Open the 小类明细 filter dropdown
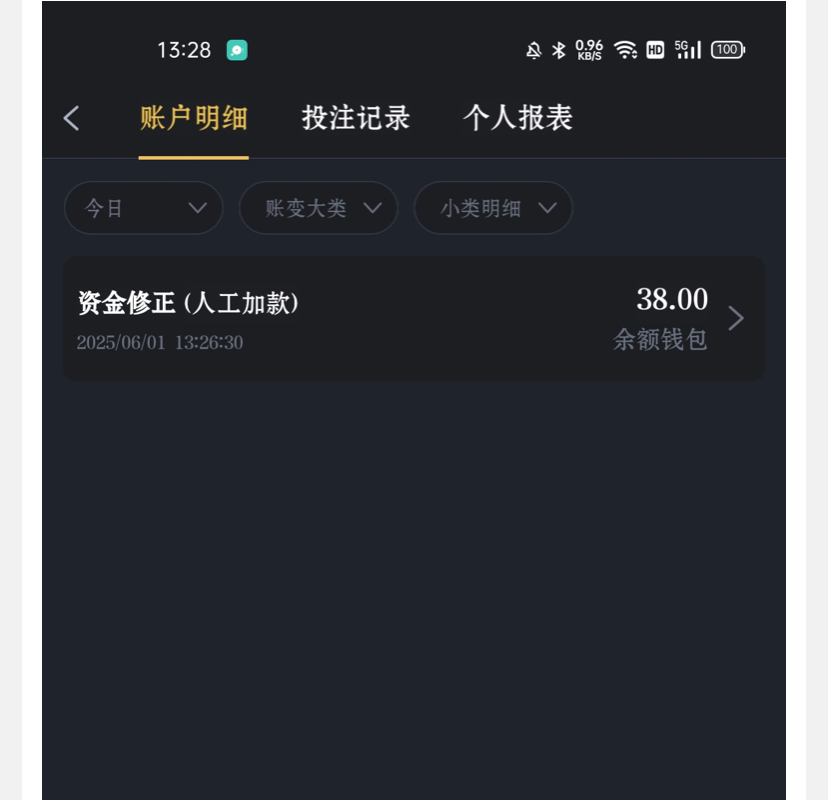Image resolution: width=828 pixels, height=800 pixels. point(493,208)
